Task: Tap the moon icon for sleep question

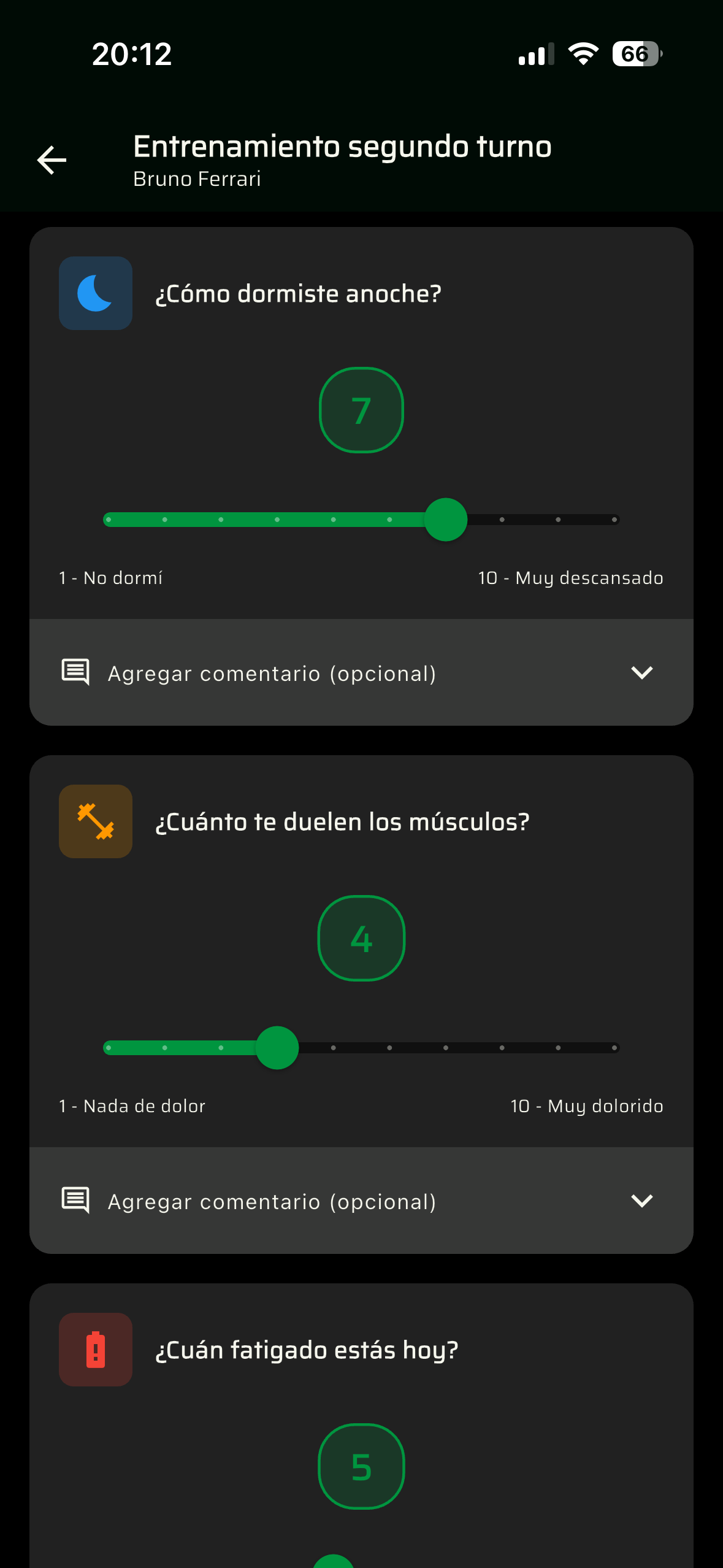Action: [x=95, y=293]
